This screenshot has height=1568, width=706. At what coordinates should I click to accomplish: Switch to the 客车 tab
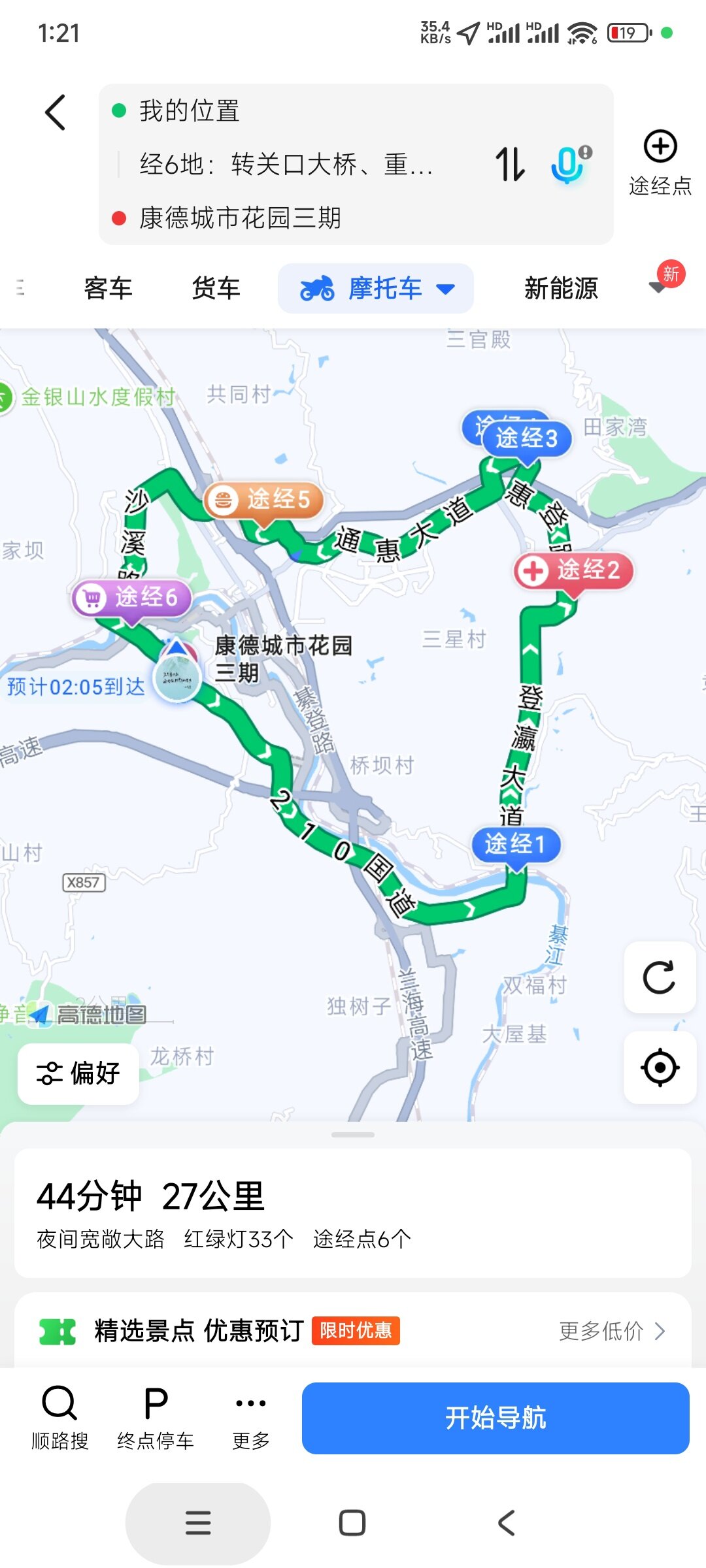109,288
